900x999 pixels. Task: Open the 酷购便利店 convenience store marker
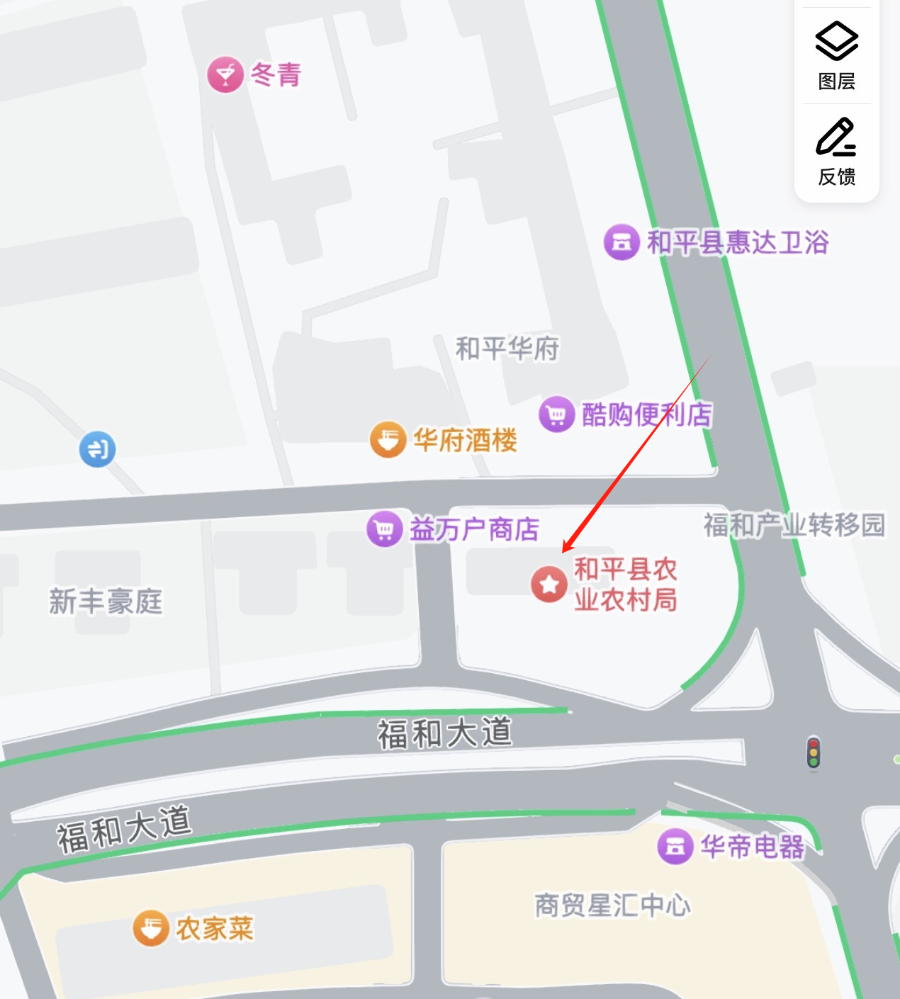click(557, 413)
